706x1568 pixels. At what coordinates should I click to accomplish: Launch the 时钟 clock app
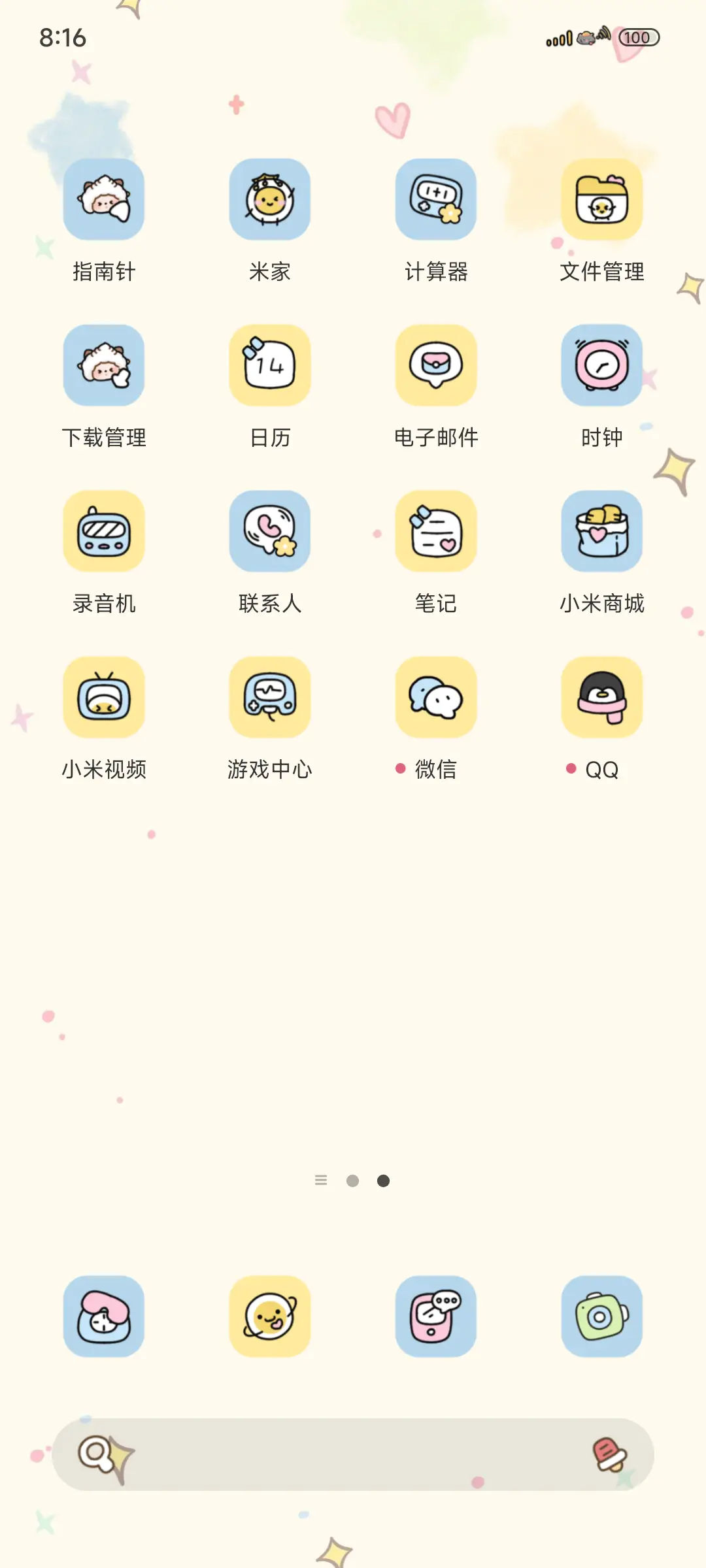[601, 366]
